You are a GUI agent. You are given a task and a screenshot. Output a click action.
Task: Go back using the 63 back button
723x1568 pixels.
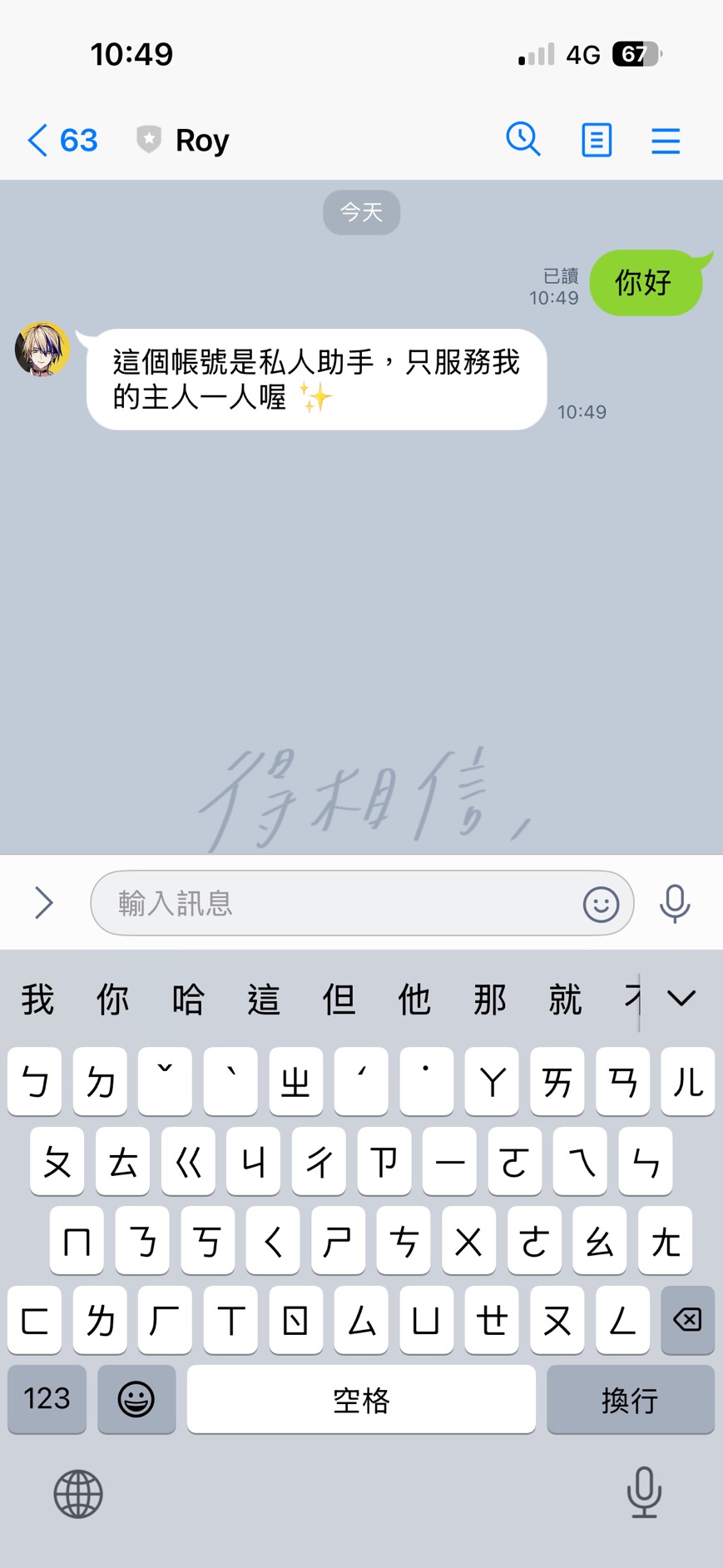pos(61,140)
